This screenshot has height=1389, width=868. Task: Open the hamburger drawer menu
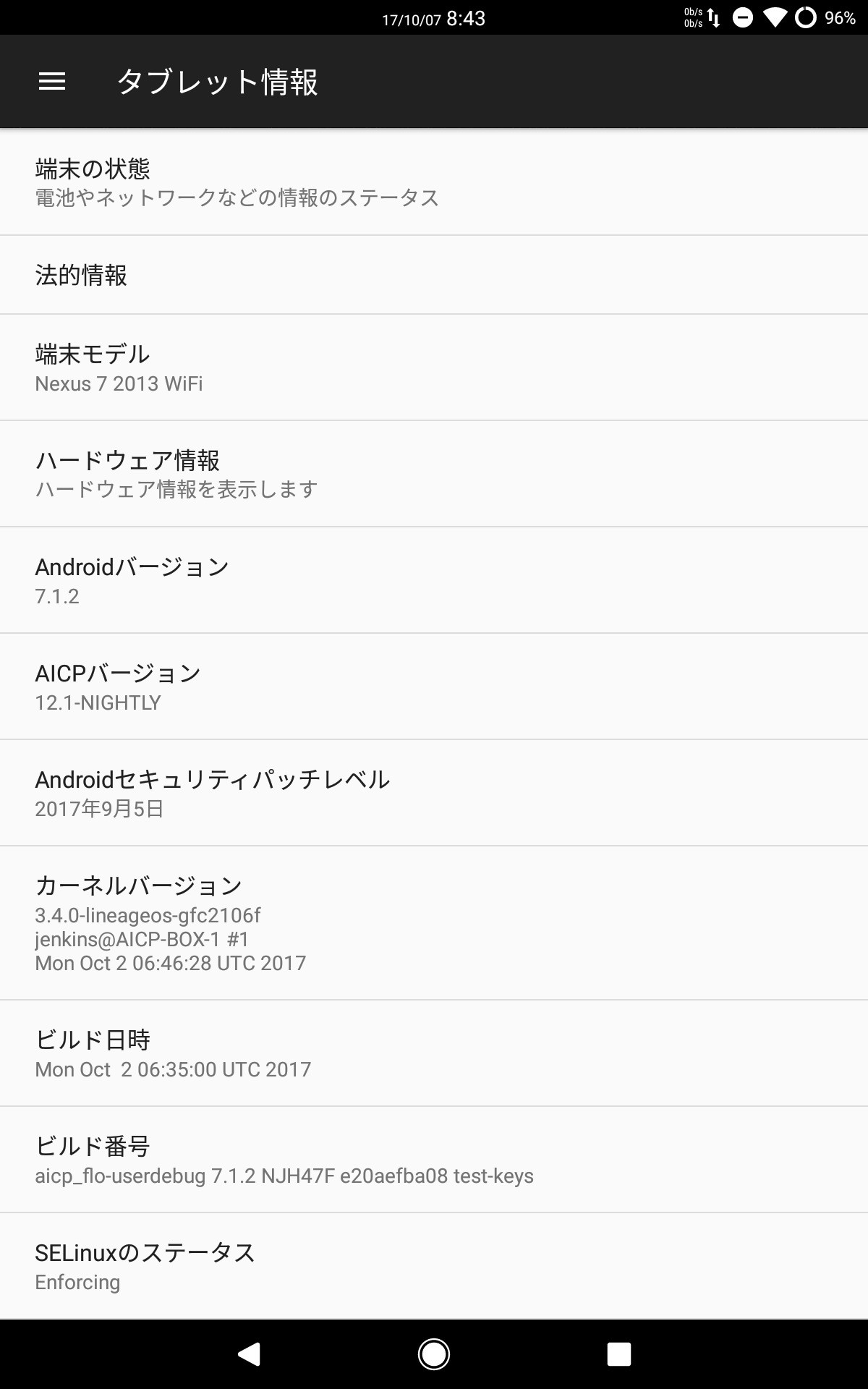click(52, 82)
